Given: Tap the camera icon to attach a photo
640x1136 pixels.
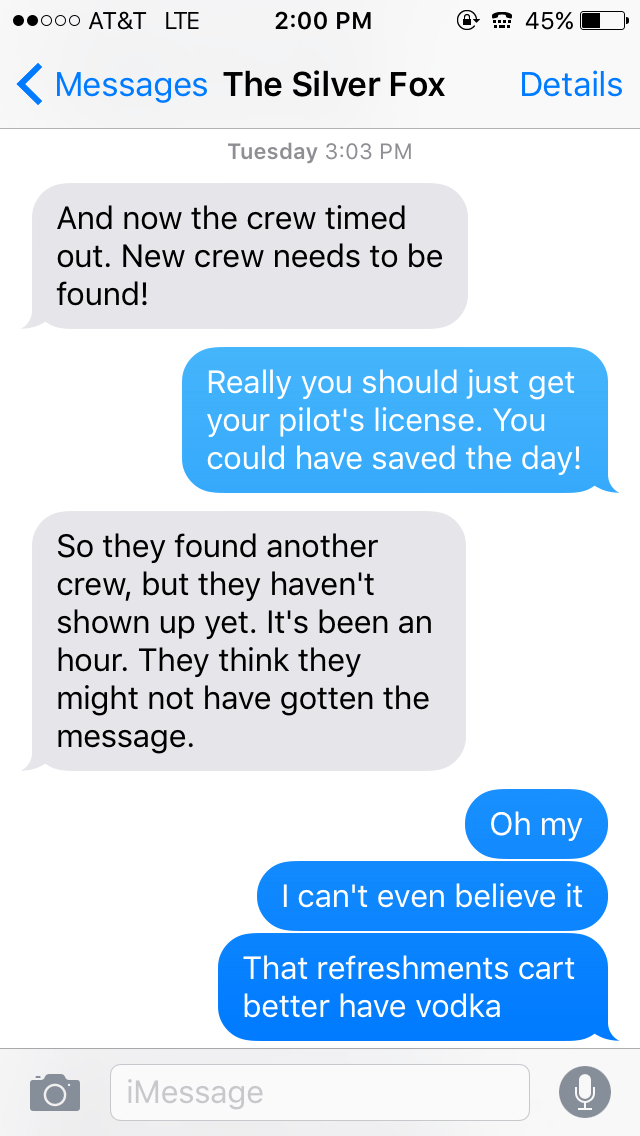Looking at the screenshot, I should 54,1092.
